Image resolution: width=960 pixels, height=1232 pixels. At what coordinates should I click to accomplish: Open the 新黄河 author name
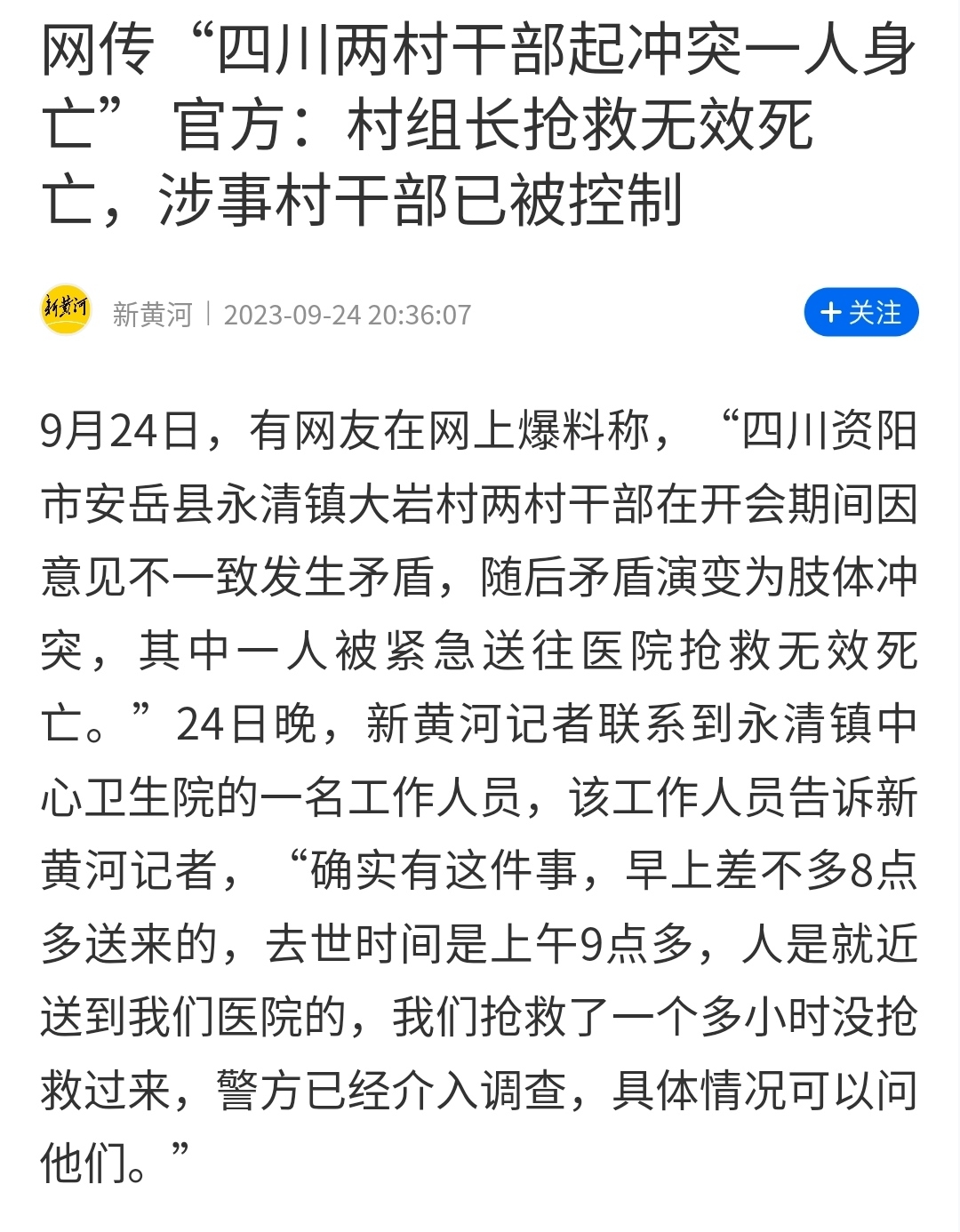[152, 314]
